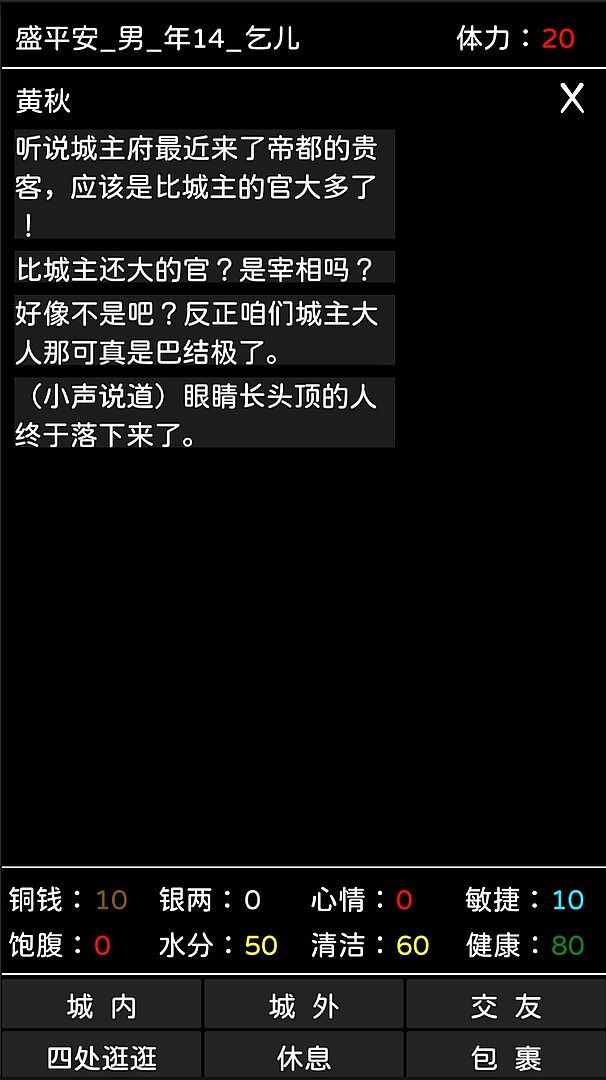The height and width of the screenshot is (1080, 606).
Task: Go to 城内 area
Action: (x=102, y=1006)
